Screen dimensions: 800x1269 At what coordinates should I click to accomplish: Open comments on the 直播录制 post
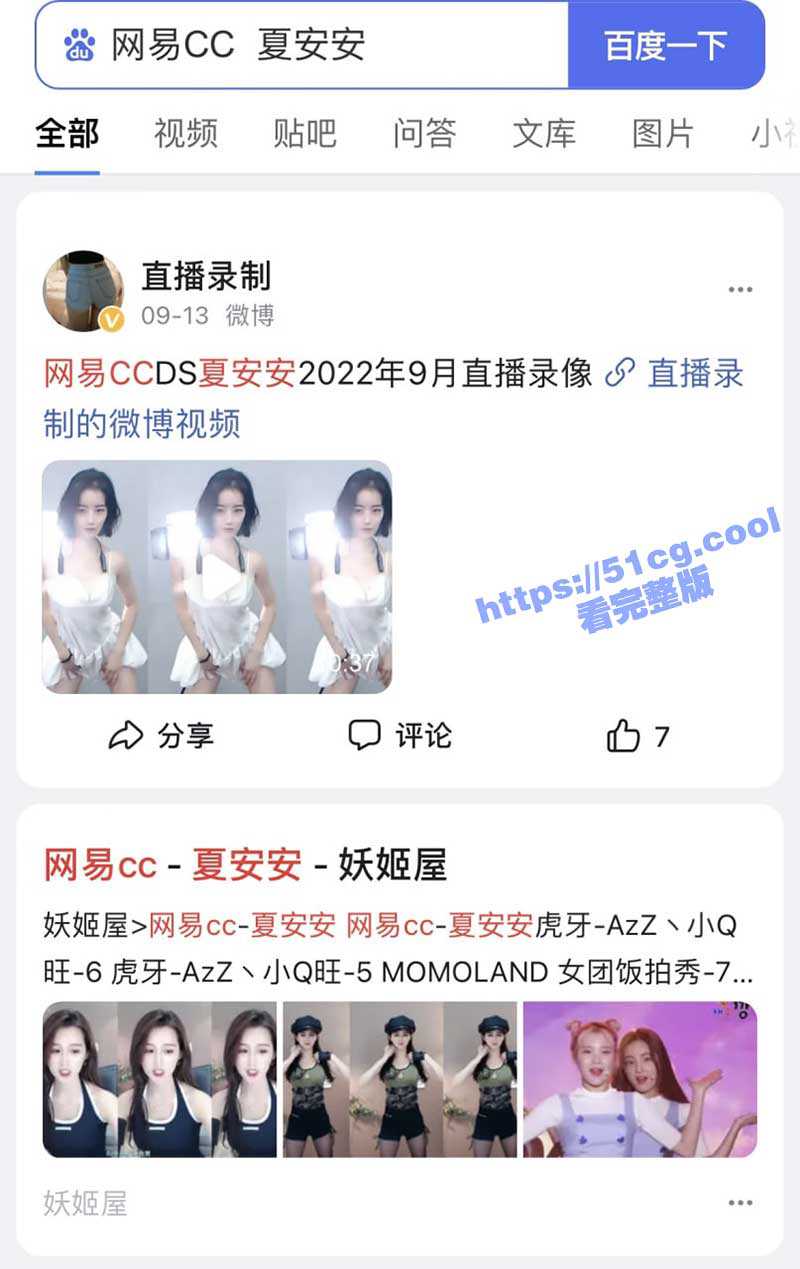(400, 736)
